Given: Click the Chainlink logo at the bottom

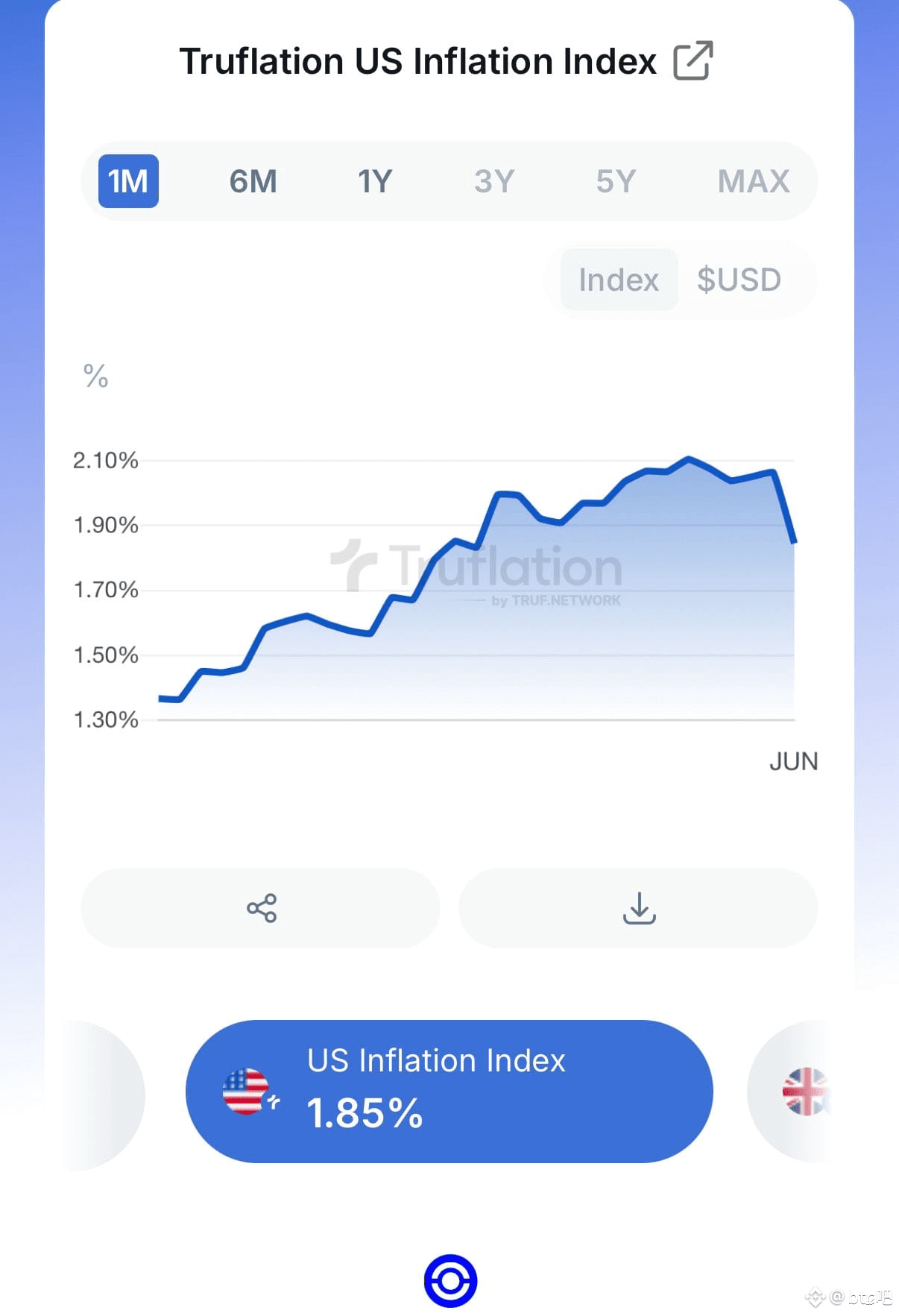Looking at the screenshot, I should point(449,1279).
